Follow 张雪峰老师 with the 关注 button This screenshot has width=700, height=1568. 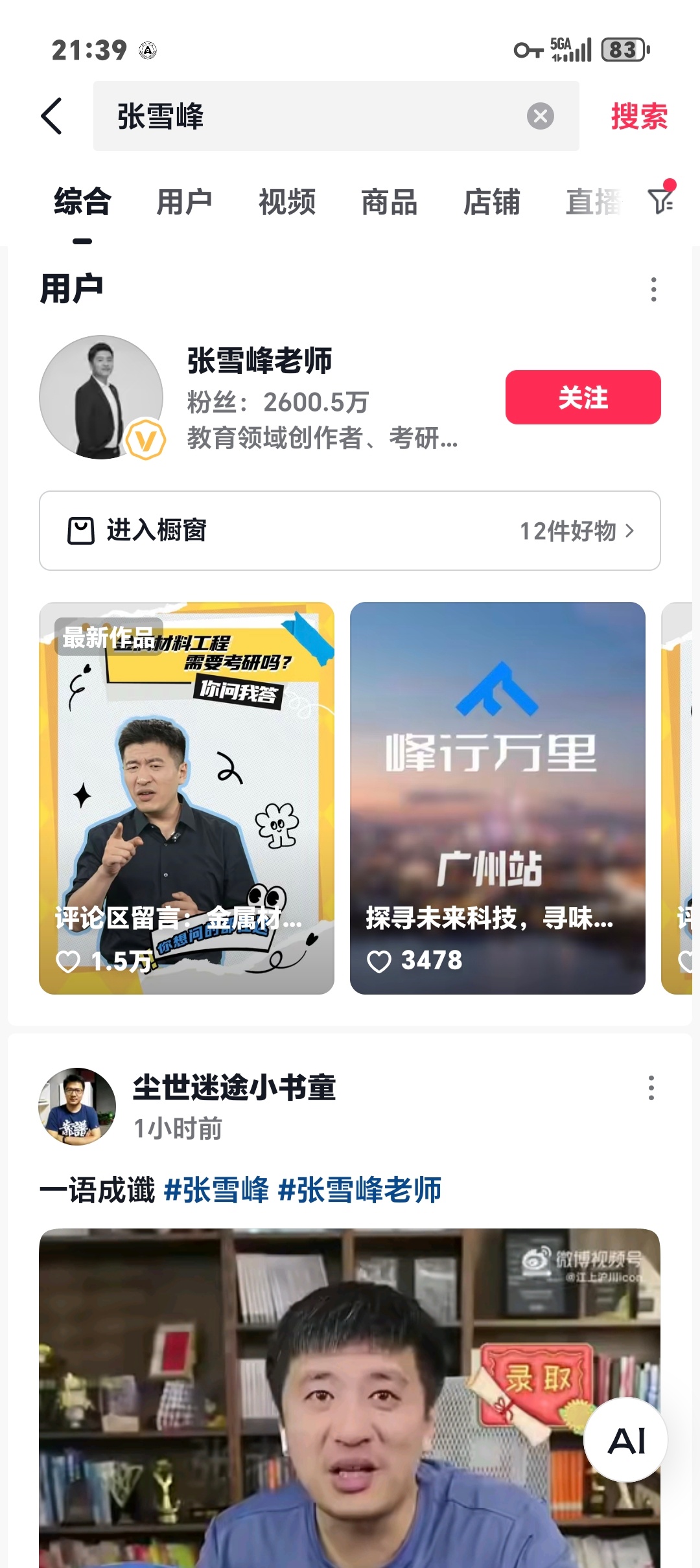click(582, 398)
